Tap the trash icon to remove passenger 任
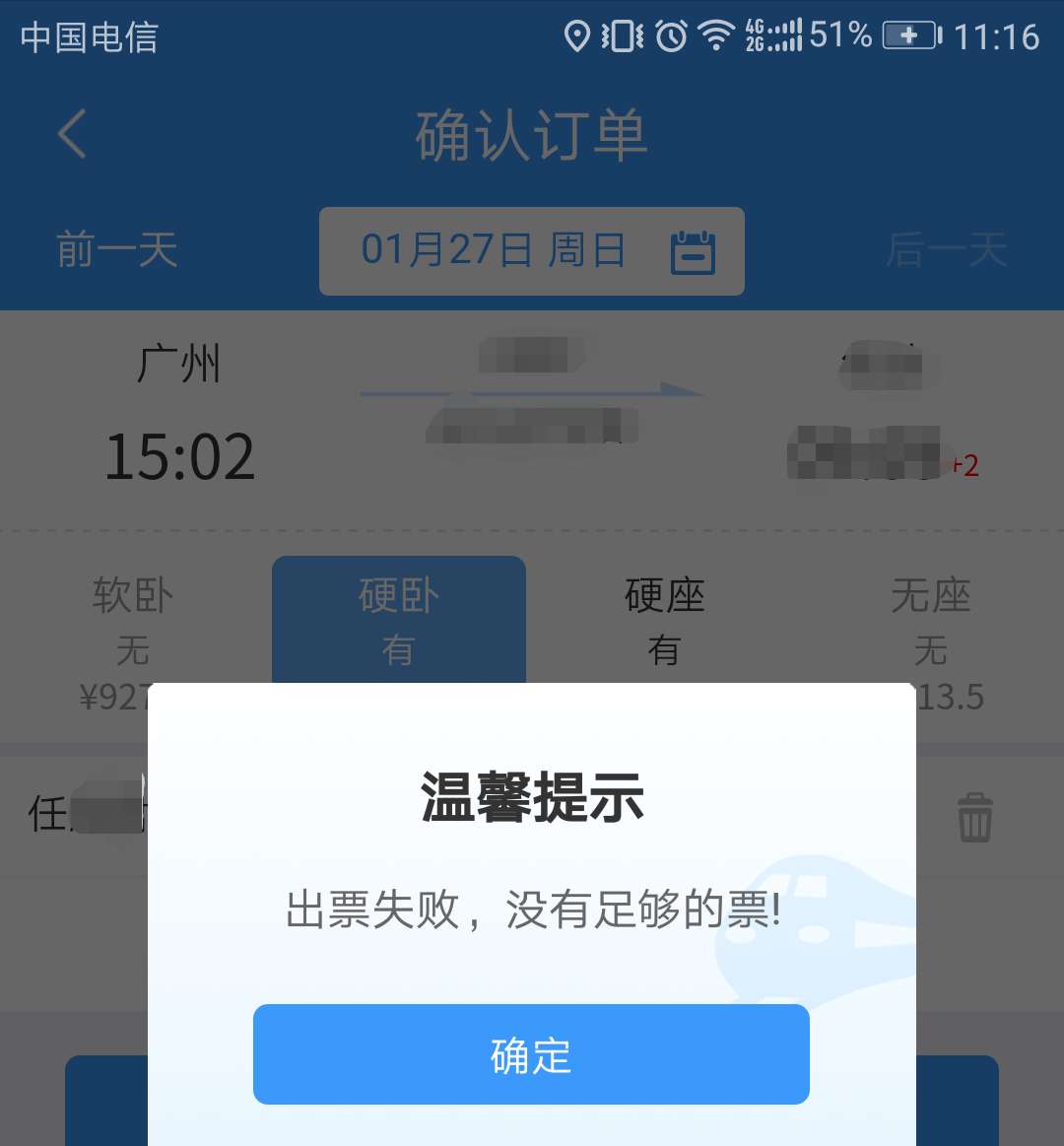Image resolution: width=1064 pixels, height=1146 pixels. tap(973, 817)
